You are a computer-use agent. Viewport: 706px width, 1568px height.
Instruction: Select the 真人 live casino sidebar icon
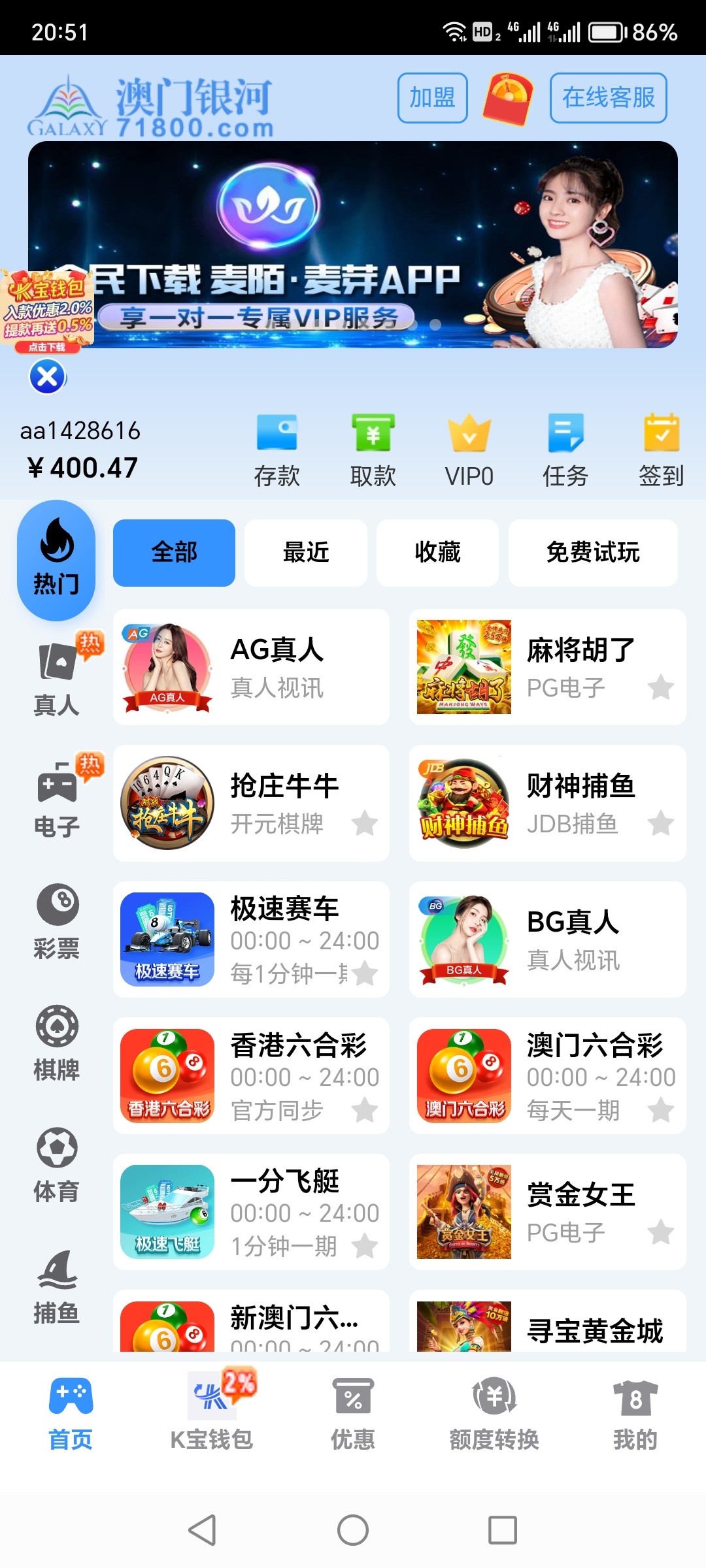coord(58,666)
